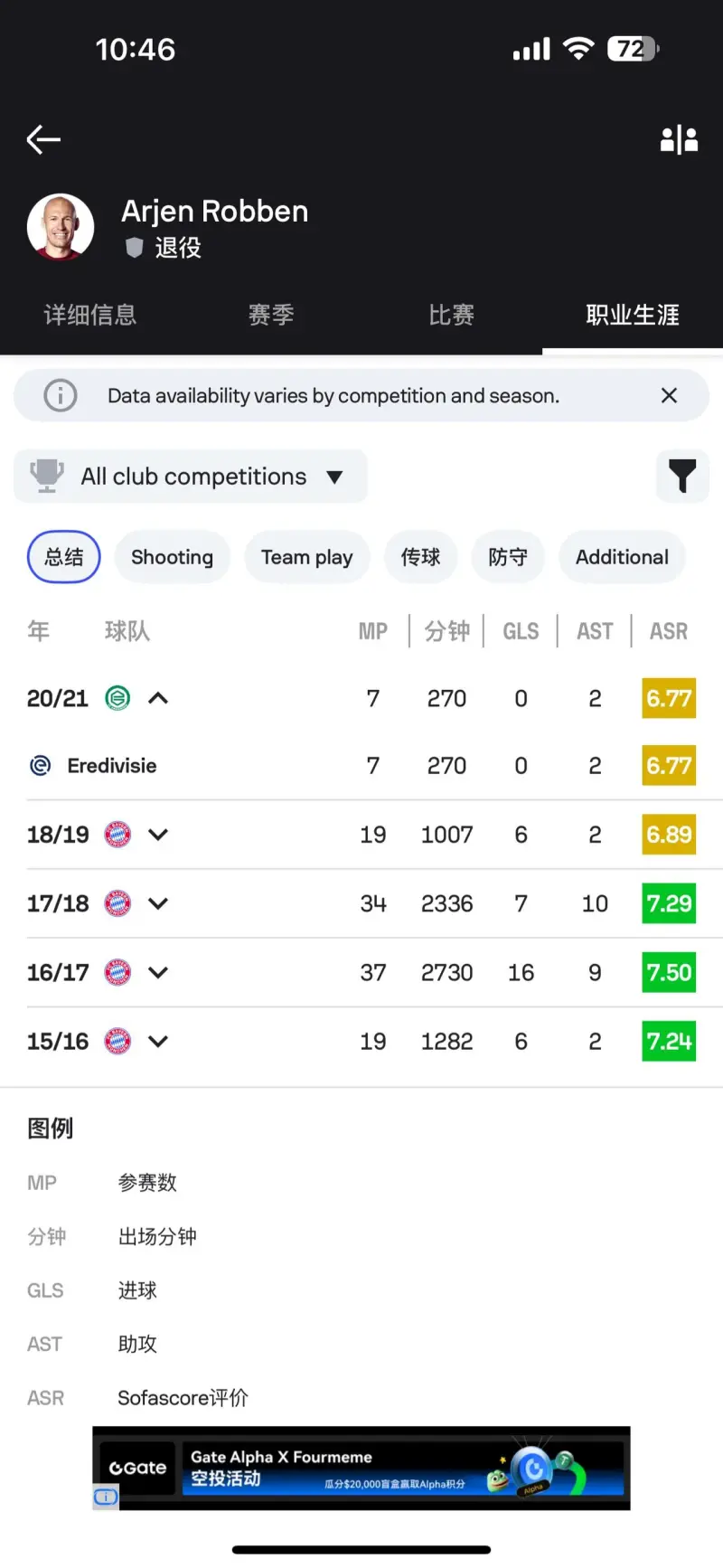Switch to the 比赛 tab
Image resolution: width=723 pixels, height=1568 pixels.
452,315
